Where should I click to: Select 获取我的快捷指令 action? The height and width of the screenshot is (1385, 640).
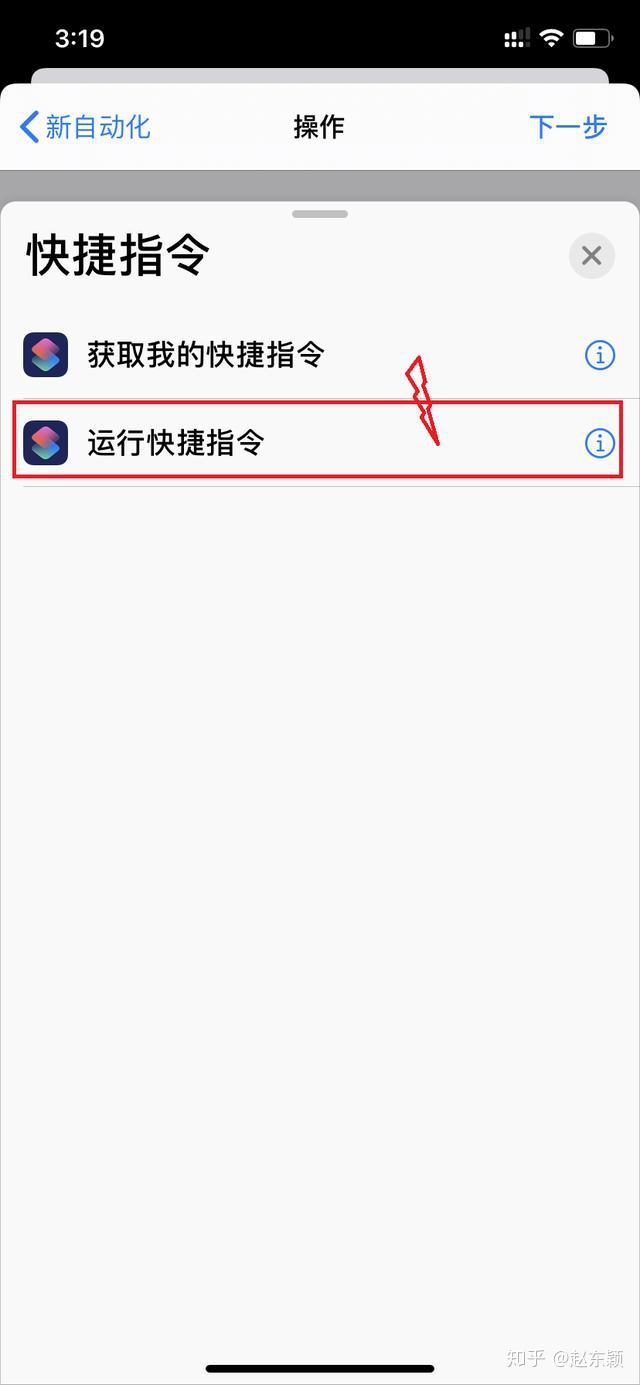pos(205,355)
